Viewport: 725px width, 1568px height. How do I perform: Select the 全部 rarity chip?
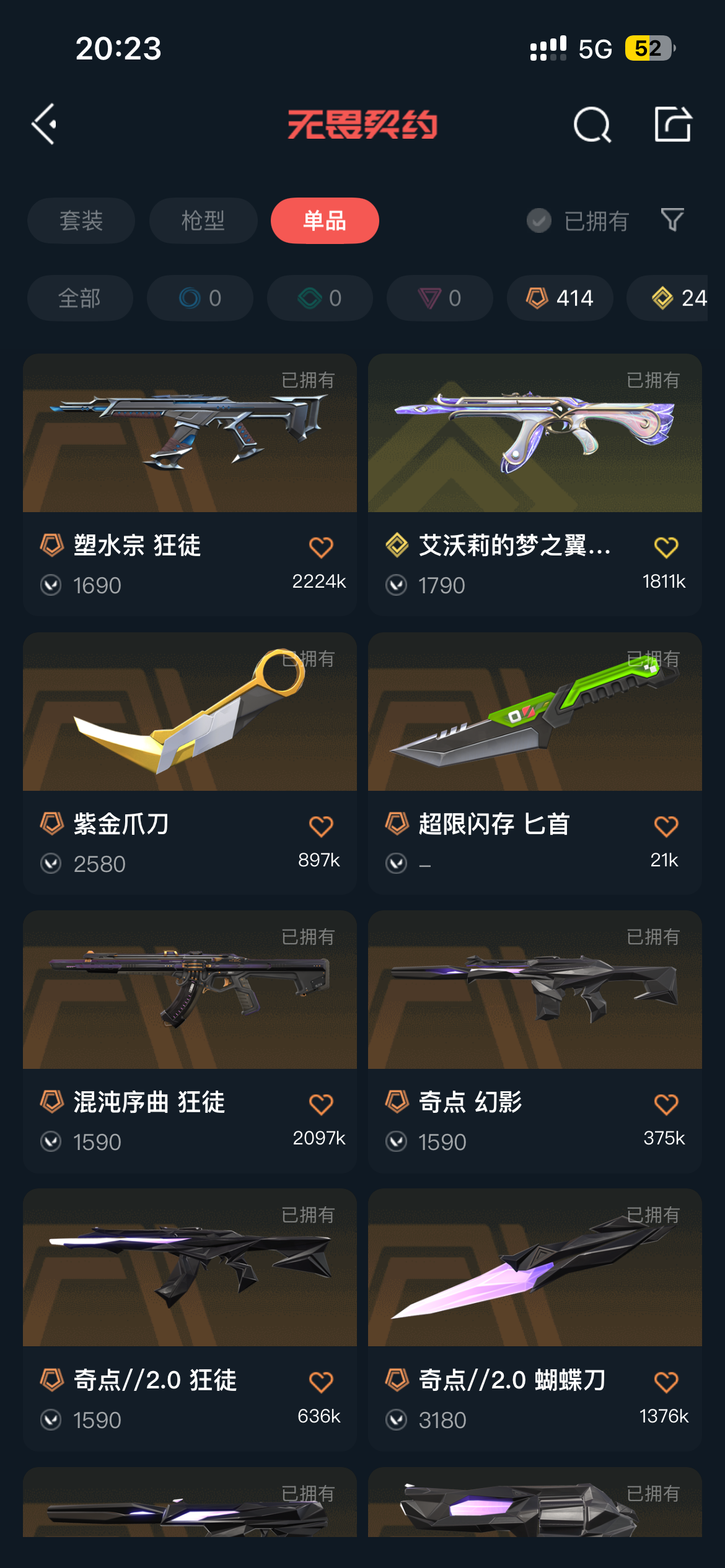point(80,298)
